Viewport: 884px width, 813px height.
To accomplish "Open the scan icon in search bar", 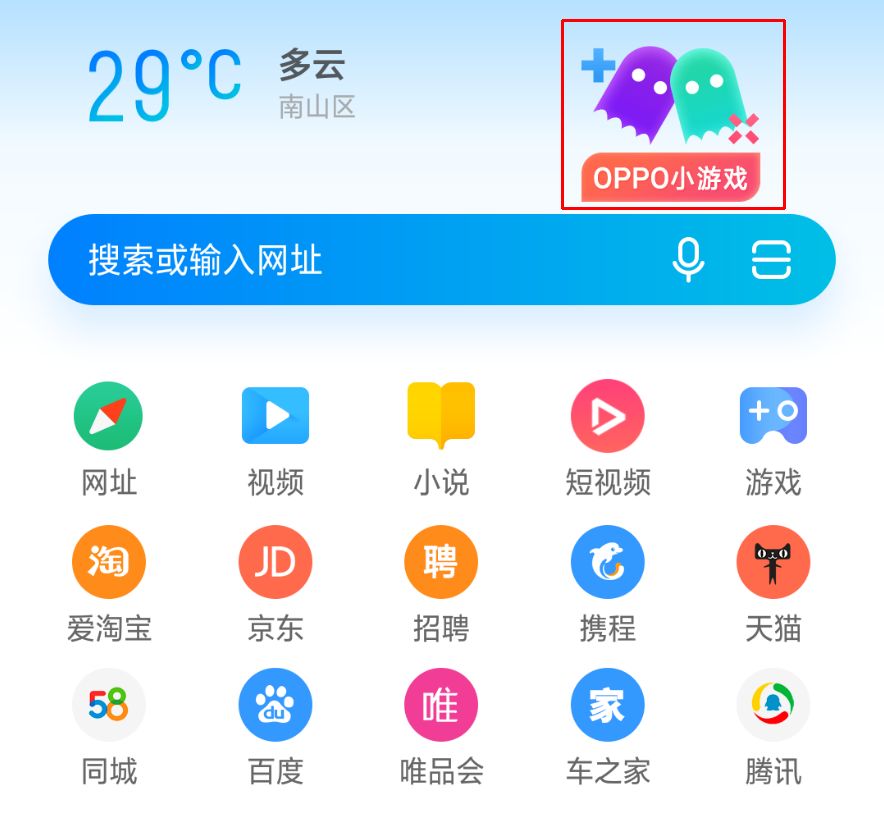I will 771,260.
